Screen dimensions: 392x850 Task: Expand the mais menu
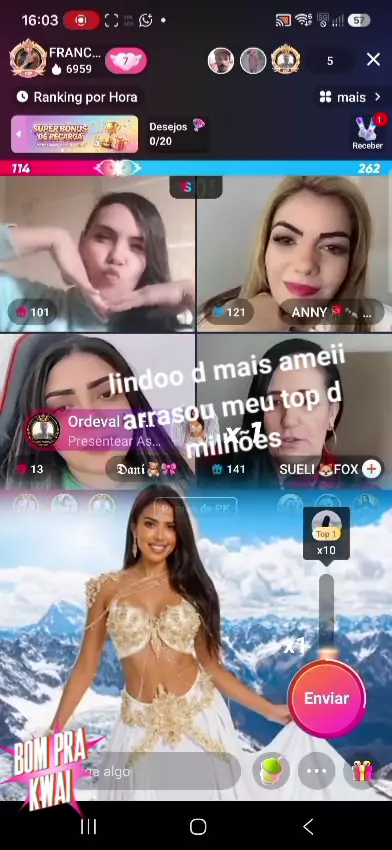coord(350,98)
